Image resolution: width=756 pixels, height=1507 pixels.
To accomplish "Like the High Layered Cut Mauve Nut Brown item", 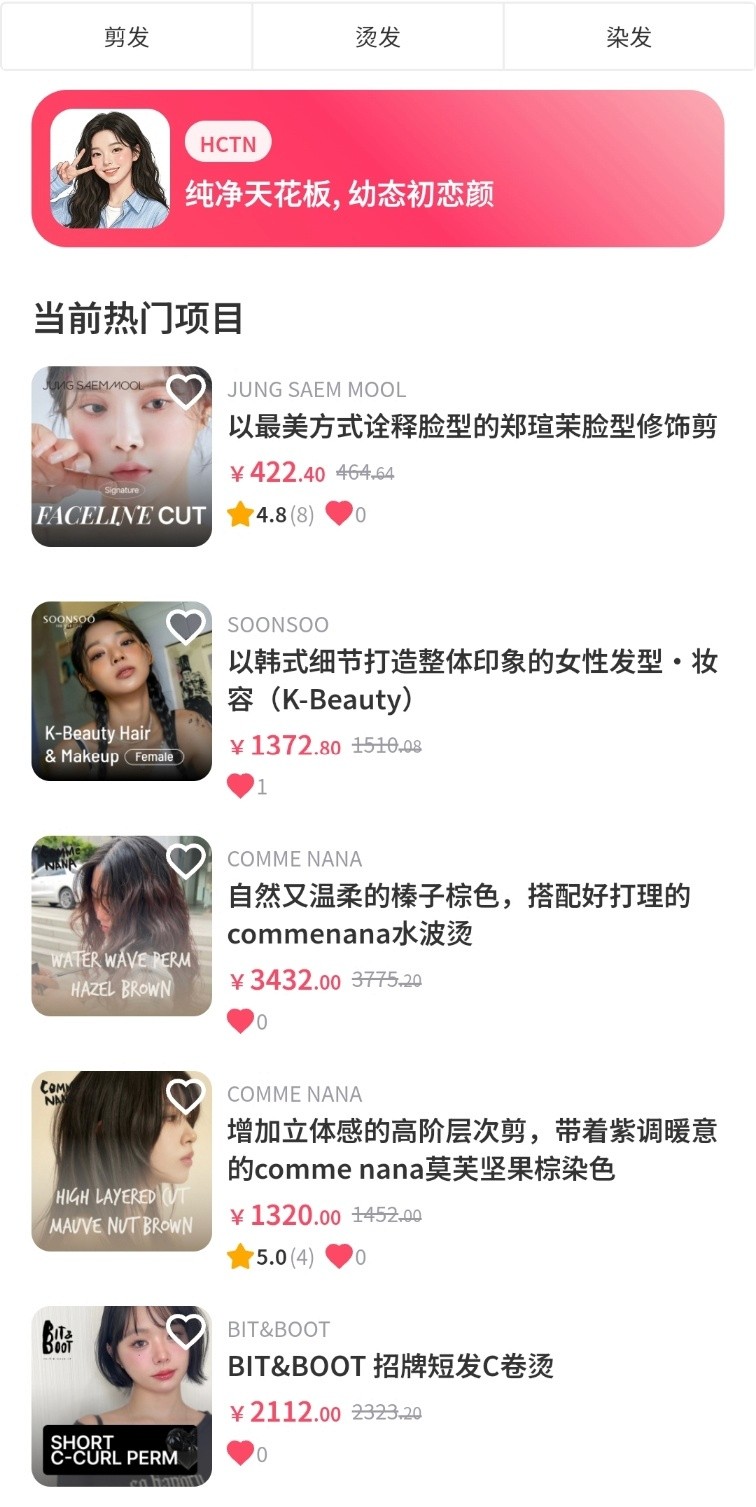I will 186,1097.
